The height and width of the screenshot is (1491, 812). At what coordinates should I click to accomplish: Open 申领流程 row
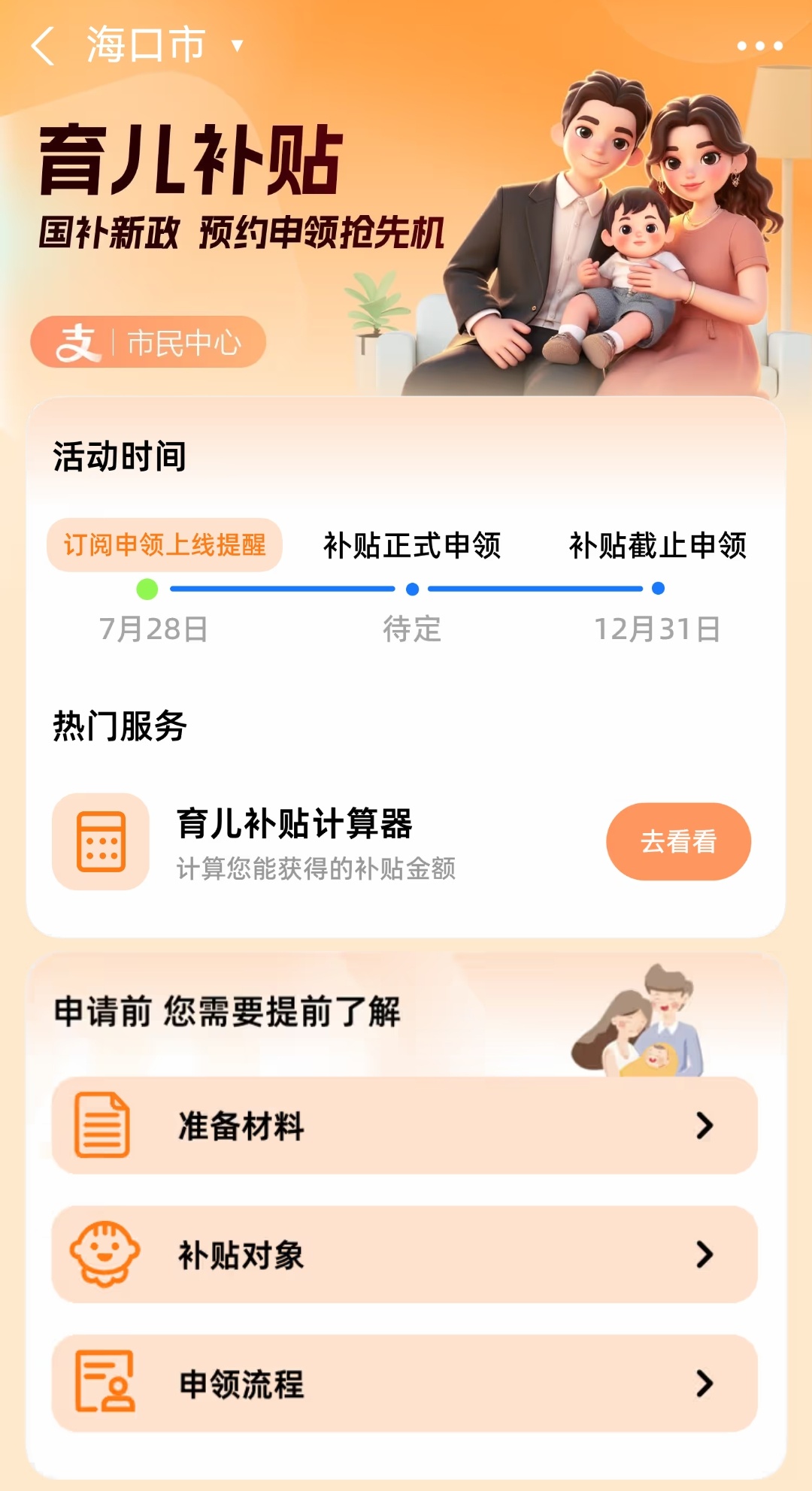(404, 1383)
